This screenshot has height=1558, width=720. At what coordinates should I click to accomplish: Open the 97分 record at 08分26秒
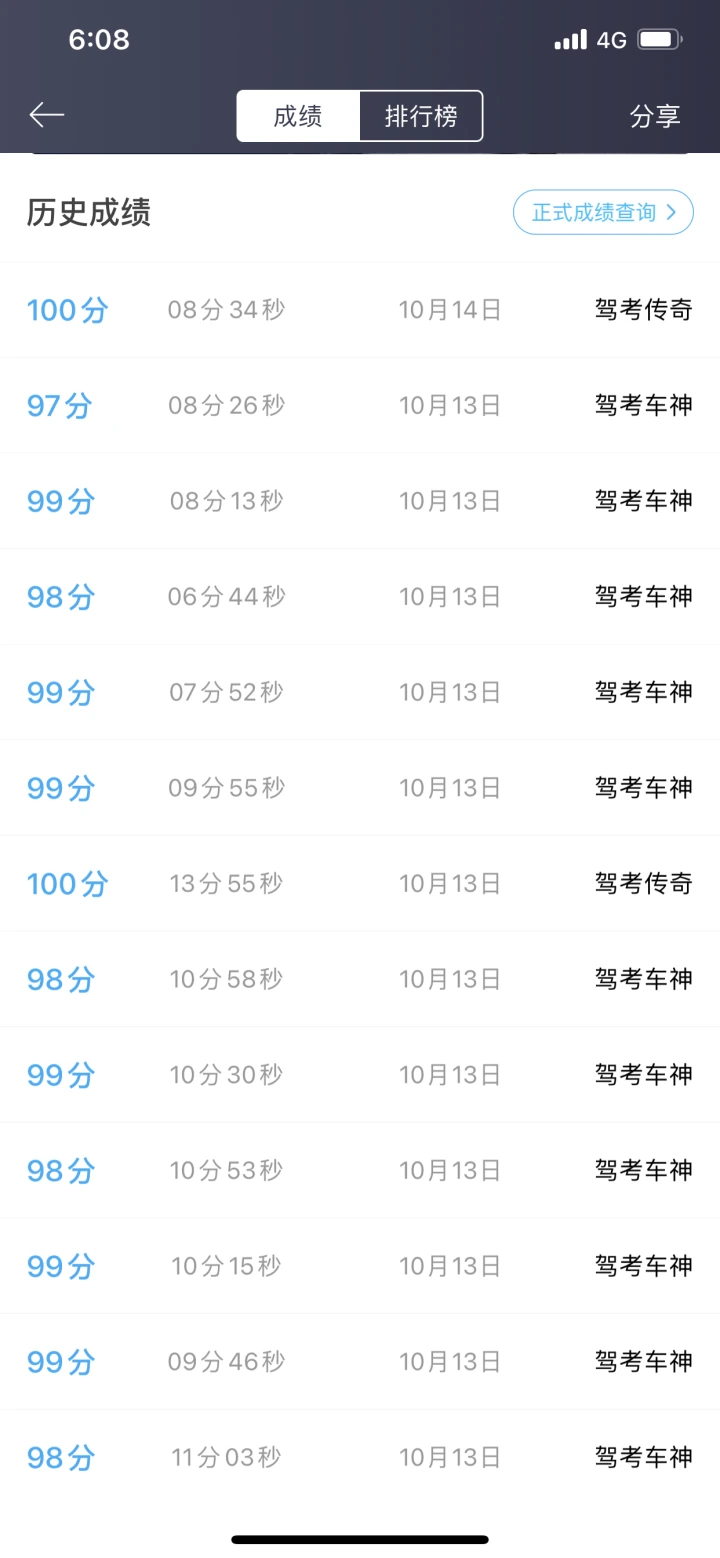(360, 405)
